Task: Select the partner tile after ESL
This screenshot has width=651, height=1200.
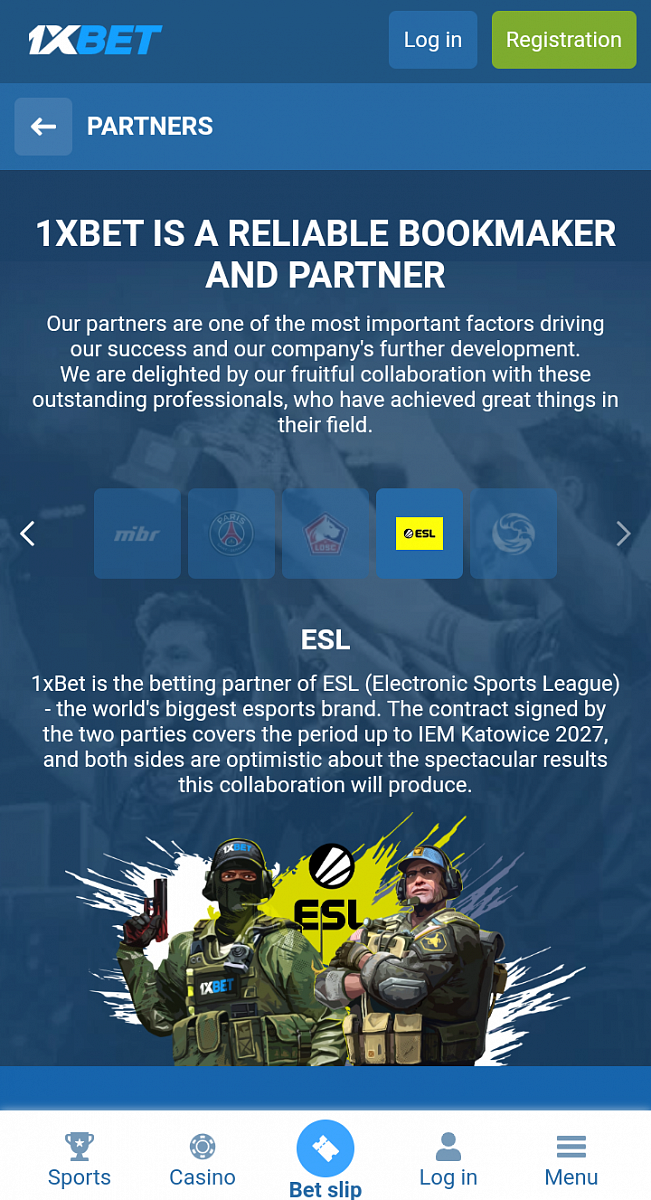Action: click(513, 534)
